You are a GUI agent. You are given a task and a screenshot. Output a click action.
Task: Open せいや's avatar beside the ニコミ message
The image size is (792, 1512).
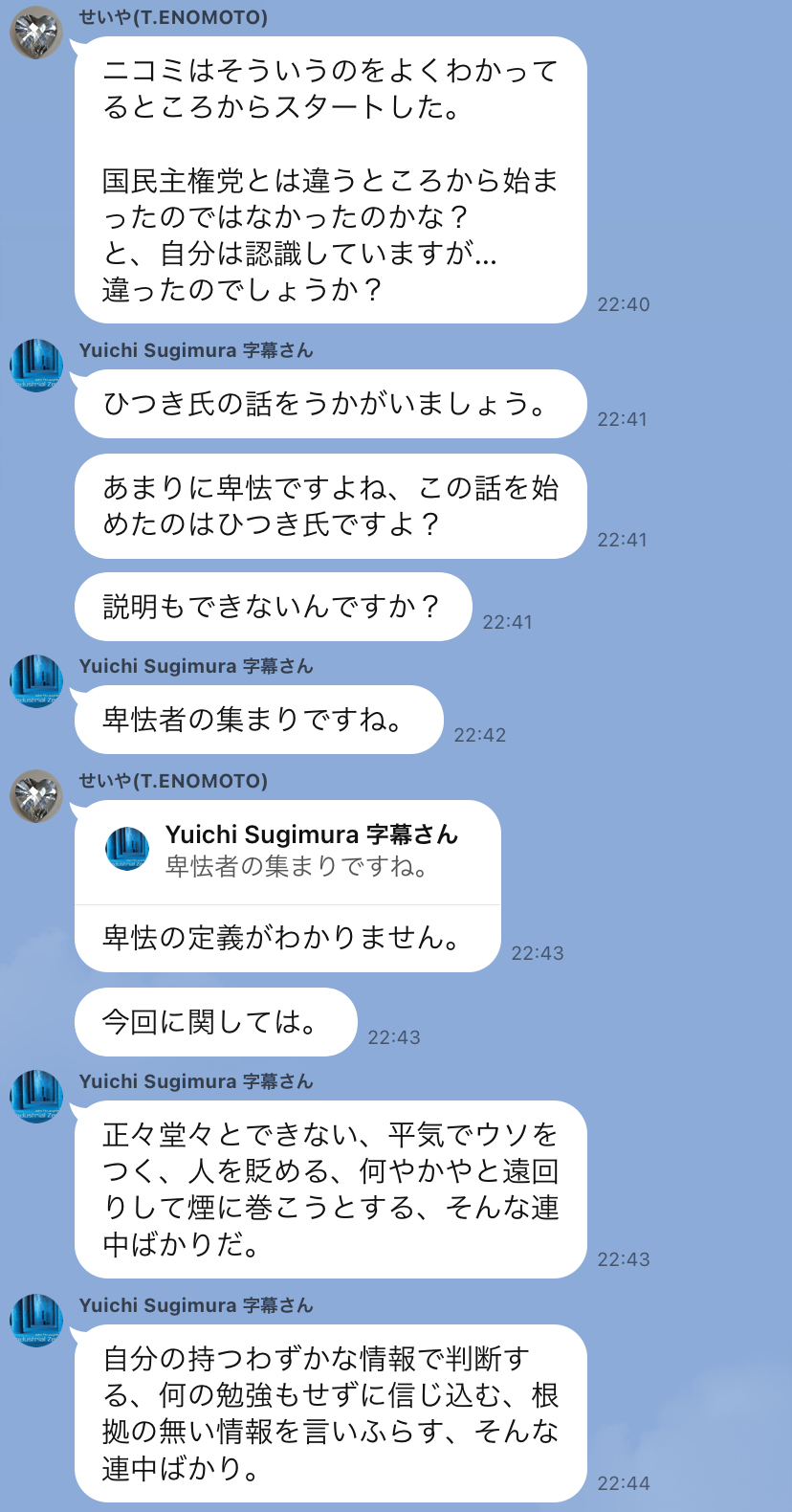coord(36,32)
